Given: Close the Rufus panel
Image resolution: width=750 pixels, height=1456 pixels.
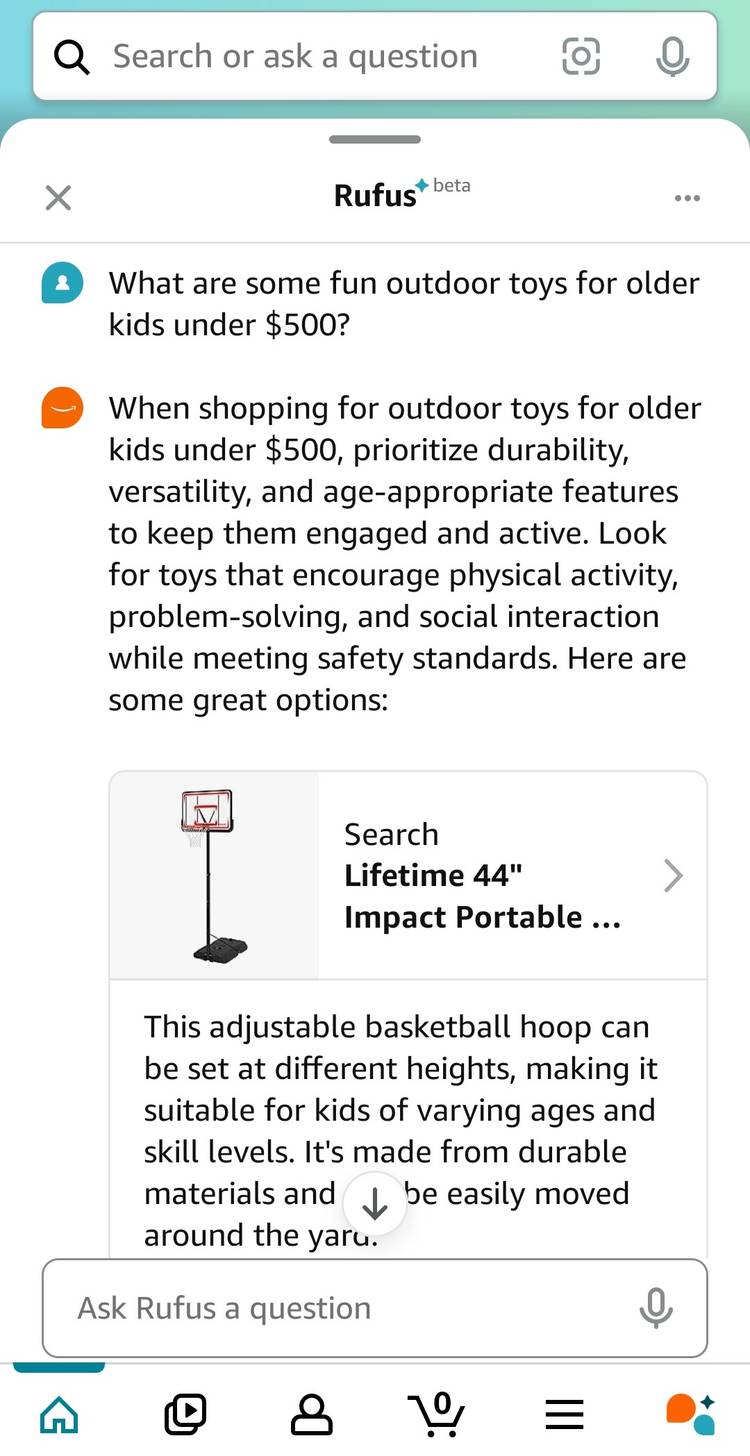Looking at the screenshot, I should [x=59, y=198].
